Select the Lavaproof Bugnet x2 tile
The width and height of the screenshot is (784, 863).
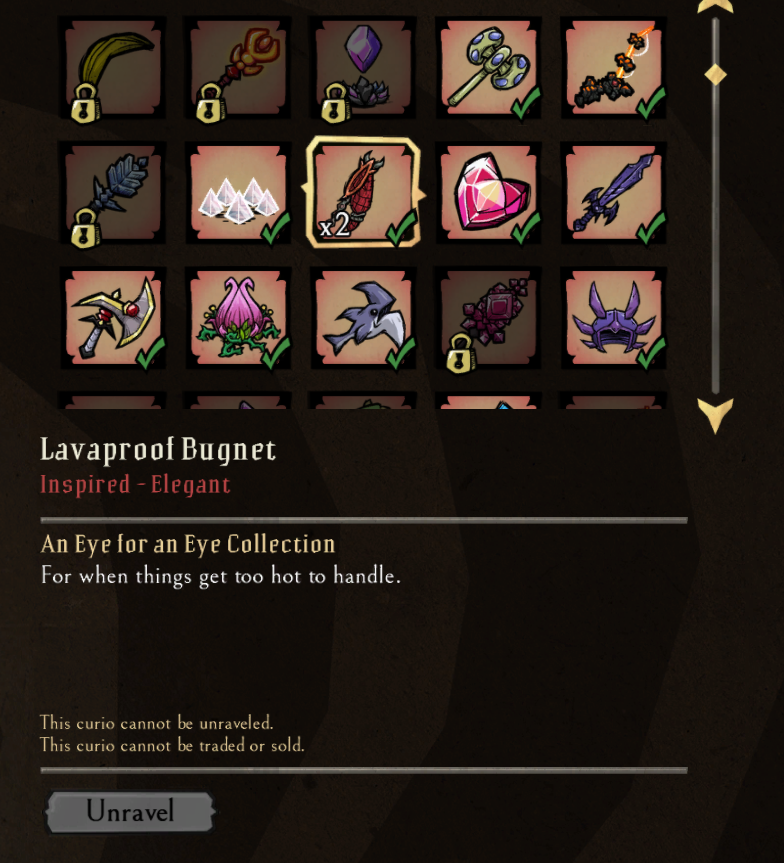[363, 193]
